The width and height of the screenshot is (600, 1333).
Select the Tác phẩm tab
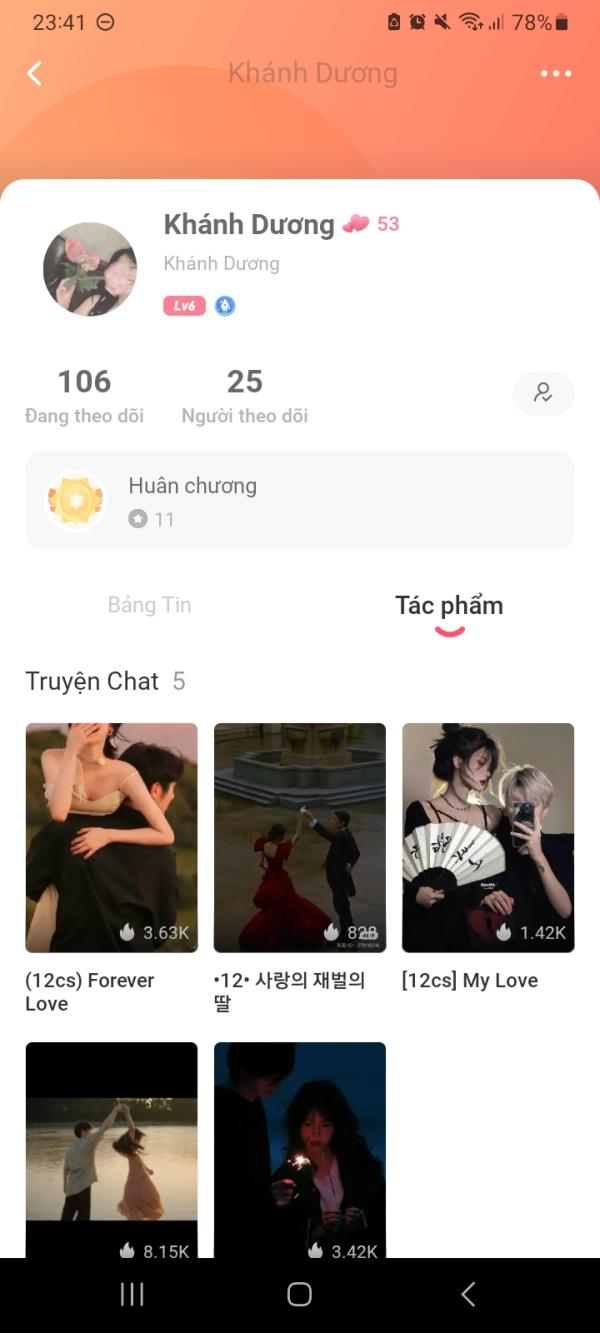pos(449,606)
